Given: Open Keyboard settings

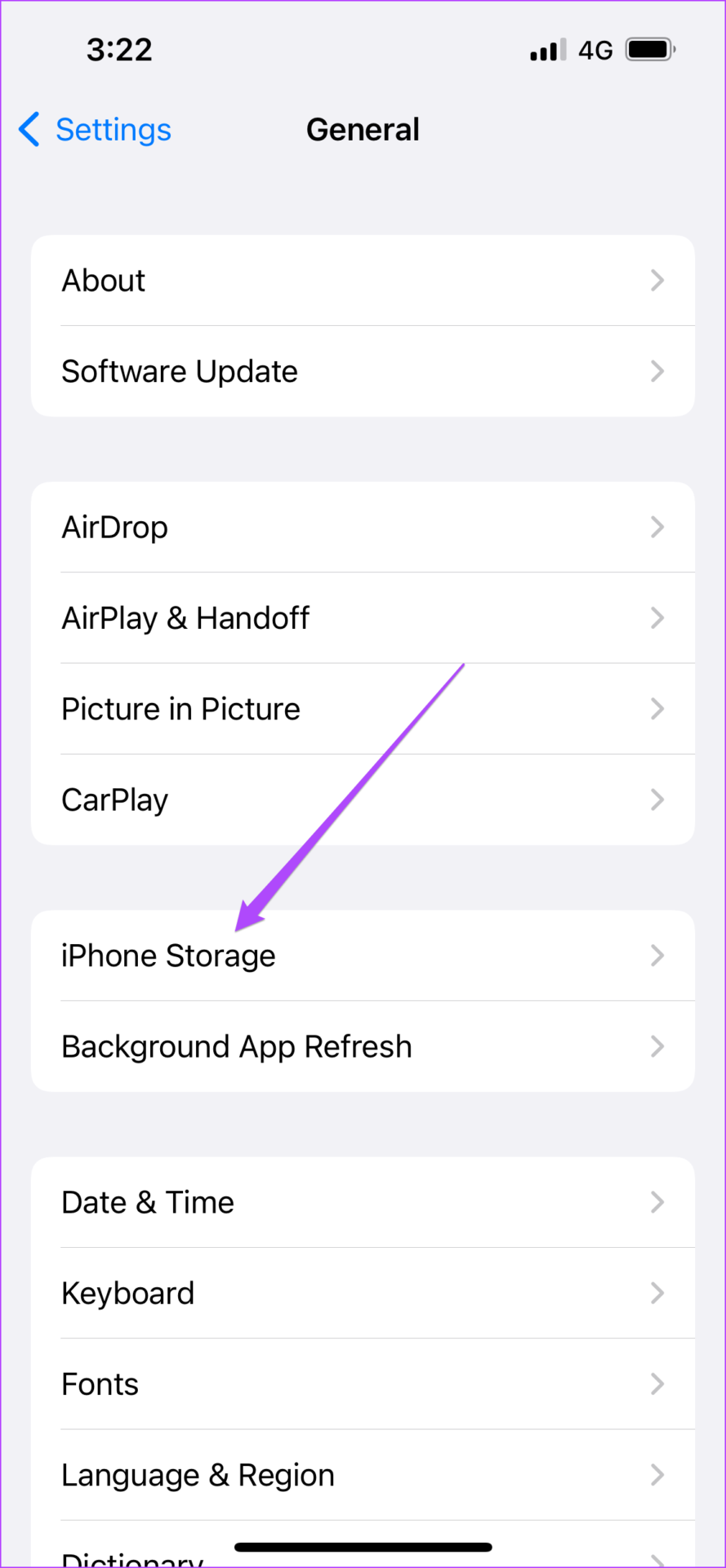Looking at the screenshot, I should pyautogui.click(x=363, y=1293).
